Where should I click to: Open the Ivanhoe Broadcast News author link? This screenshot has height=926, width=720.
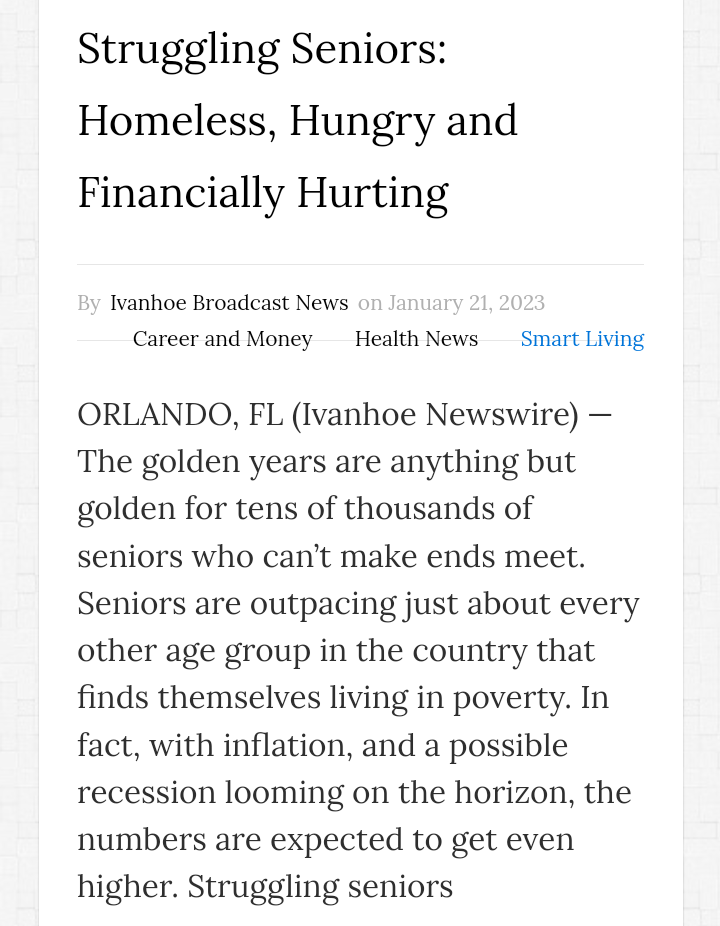coord(229,303)
